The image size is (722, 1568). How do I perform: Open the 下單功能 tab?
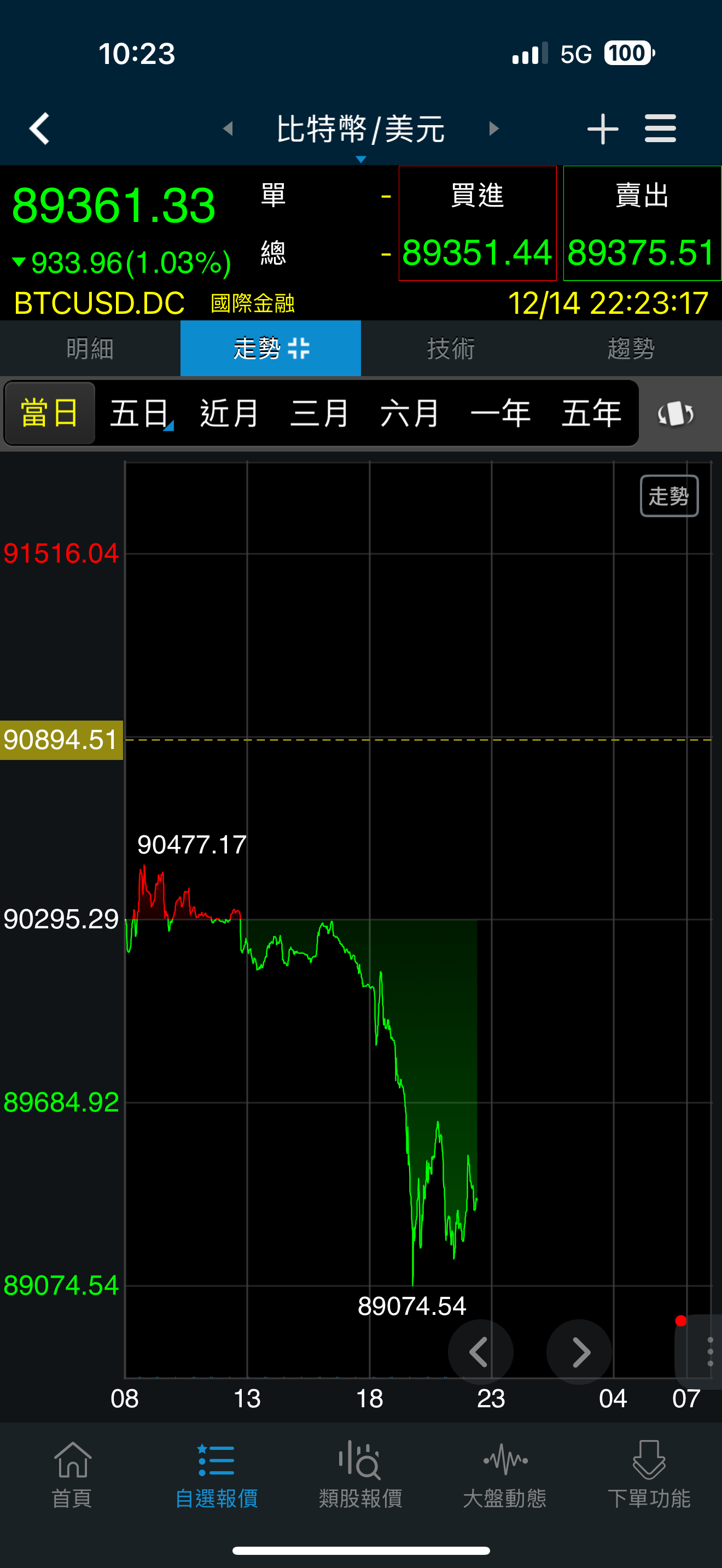(x=649, y=1475)
